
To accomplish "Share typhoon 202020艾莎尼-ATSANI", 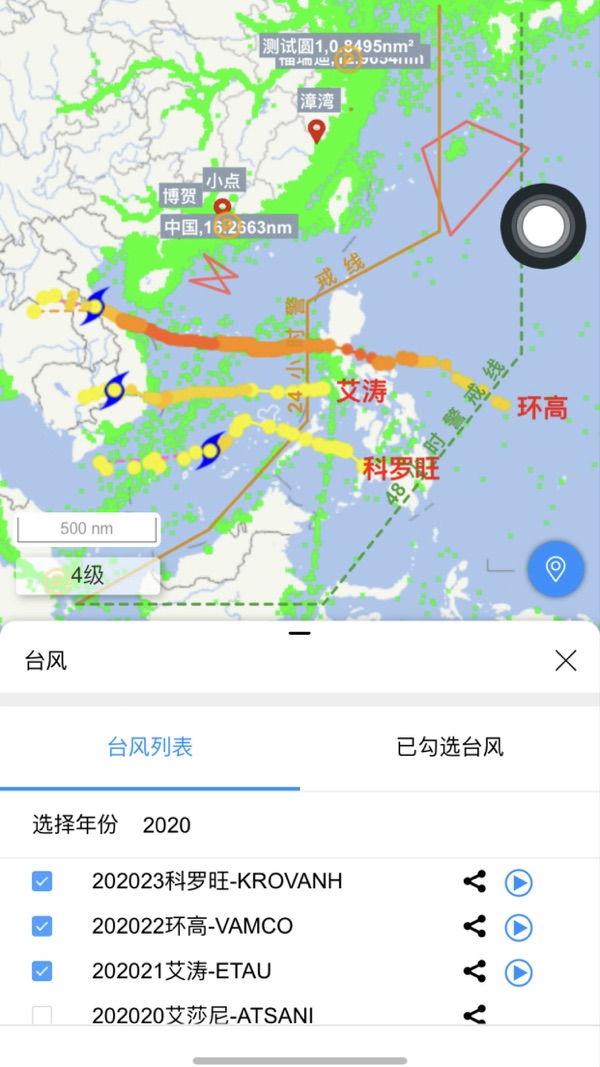I will coord(475,1015).
